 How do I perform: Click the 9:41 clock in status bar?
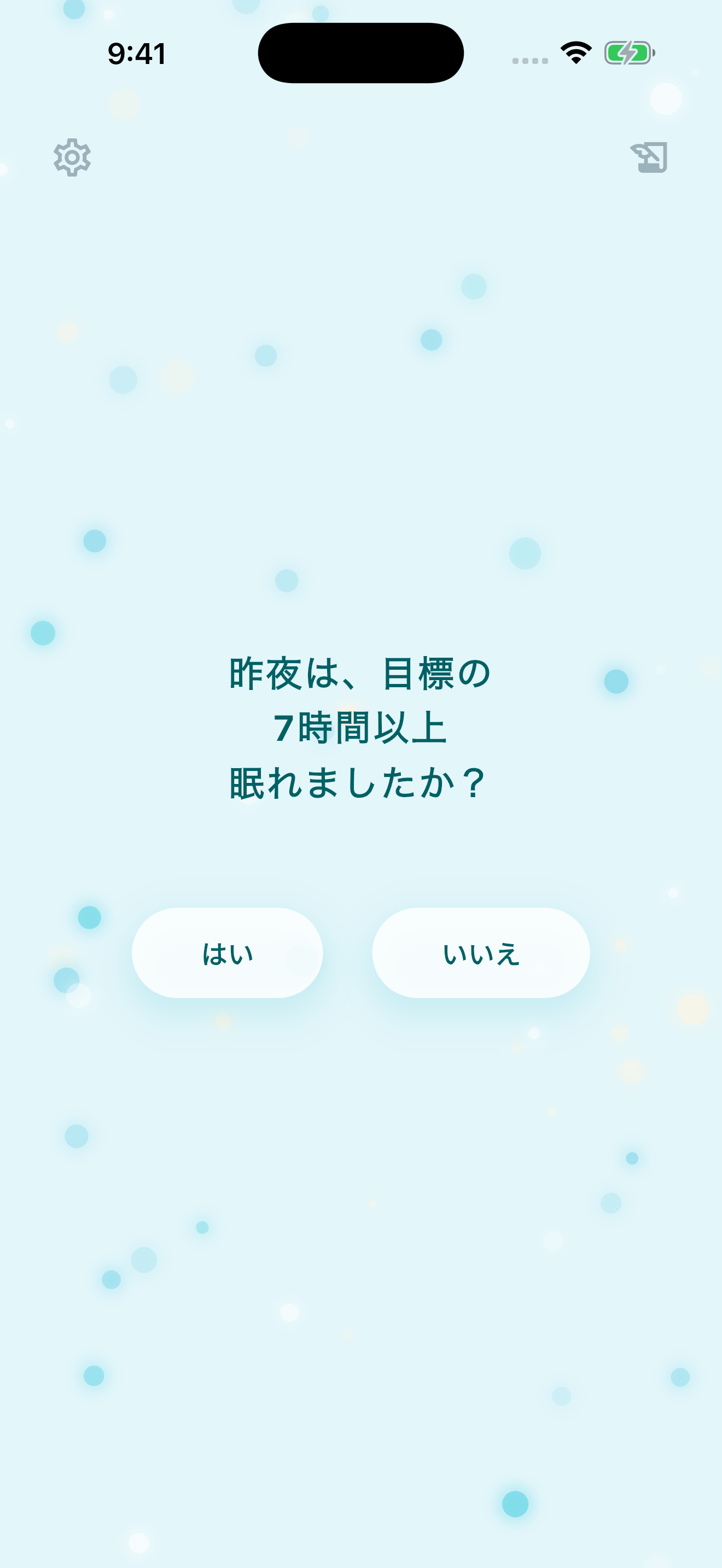pos(135,54)
